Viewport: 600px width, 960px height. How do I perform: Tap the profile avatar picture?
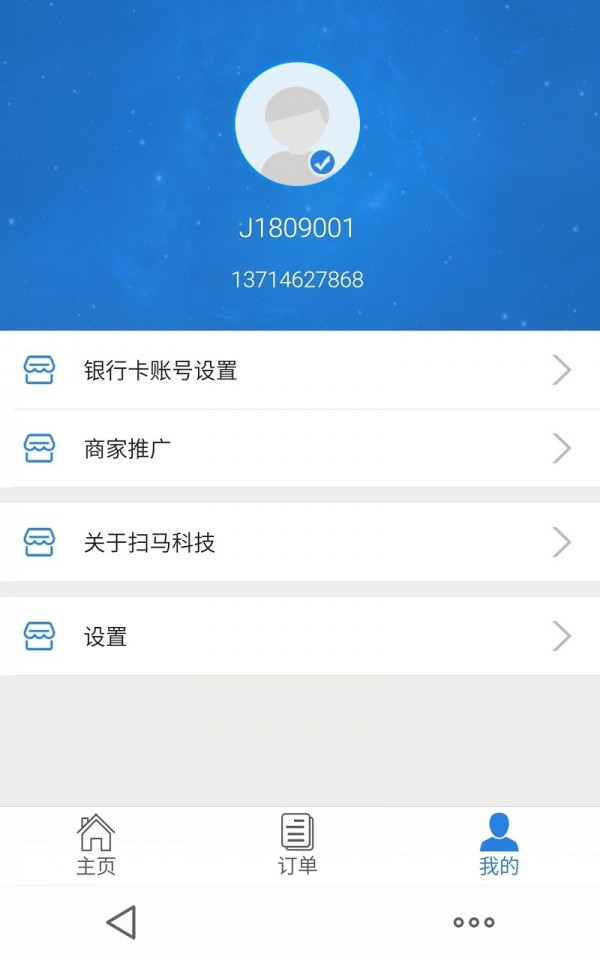[297, 124]
